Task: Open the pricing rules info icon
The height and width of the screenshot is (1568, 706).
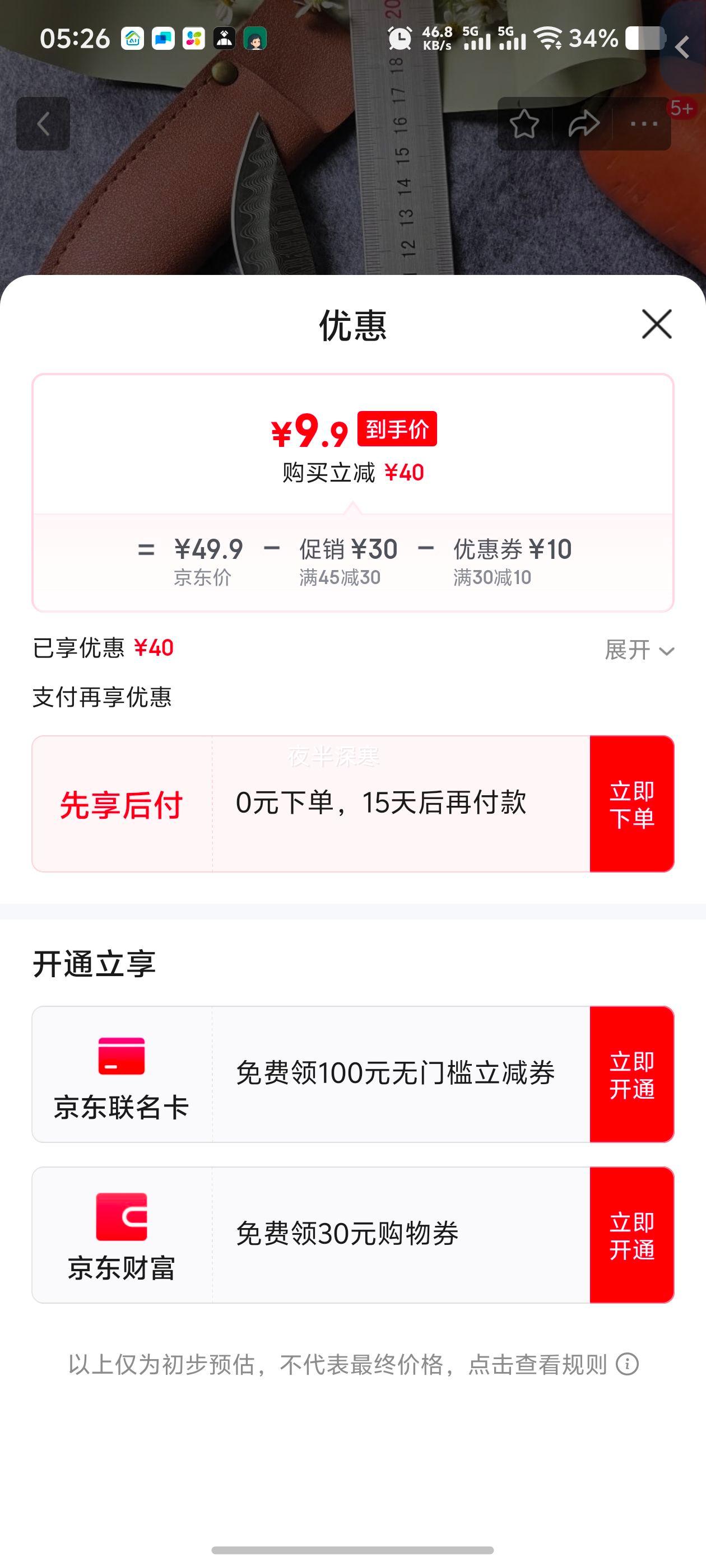Action: pos(627,1364)
